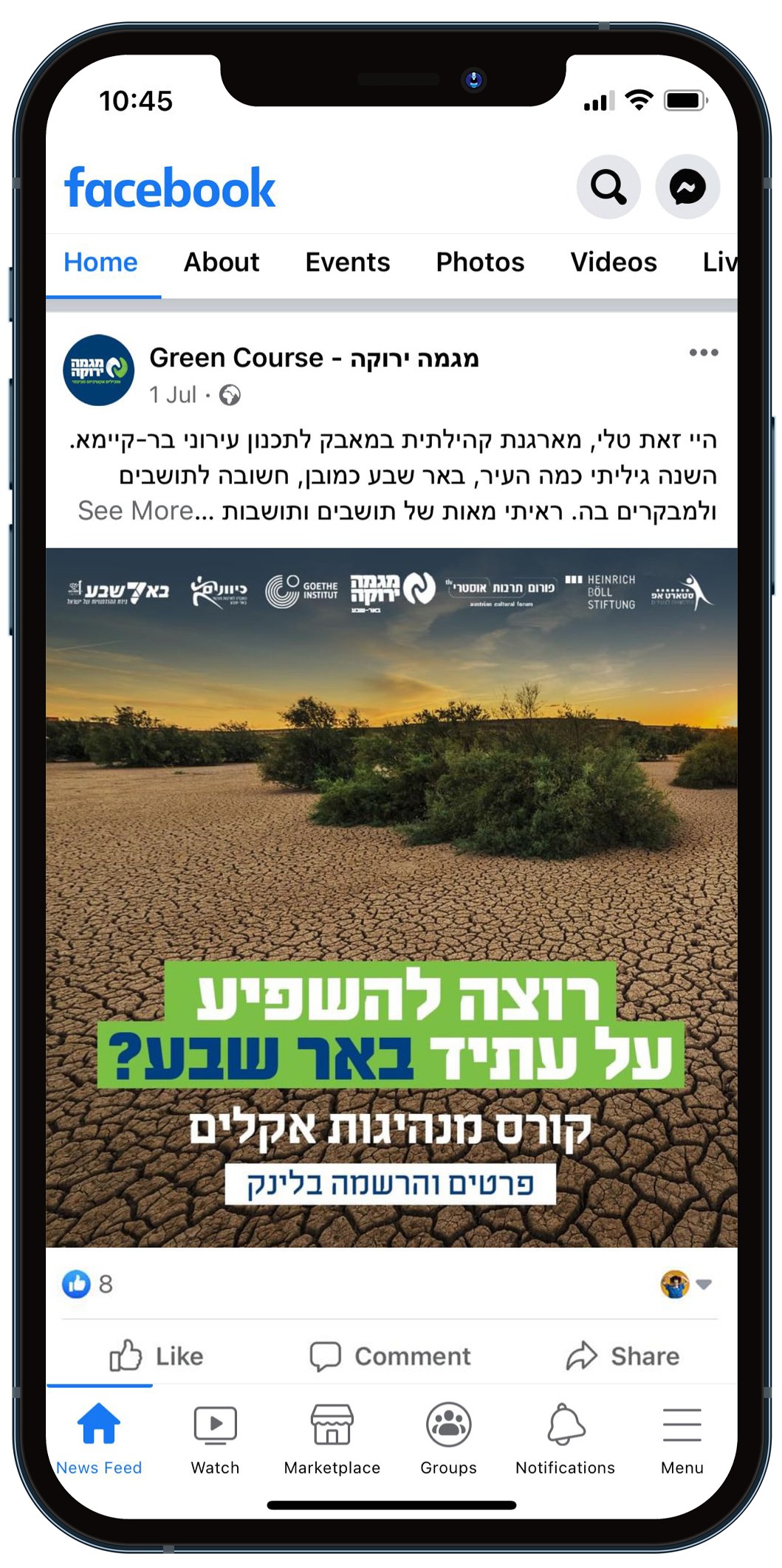Comment on the Green Course post
Viewport: 782px width, 1568px height.
click(x=391, y=1356)
